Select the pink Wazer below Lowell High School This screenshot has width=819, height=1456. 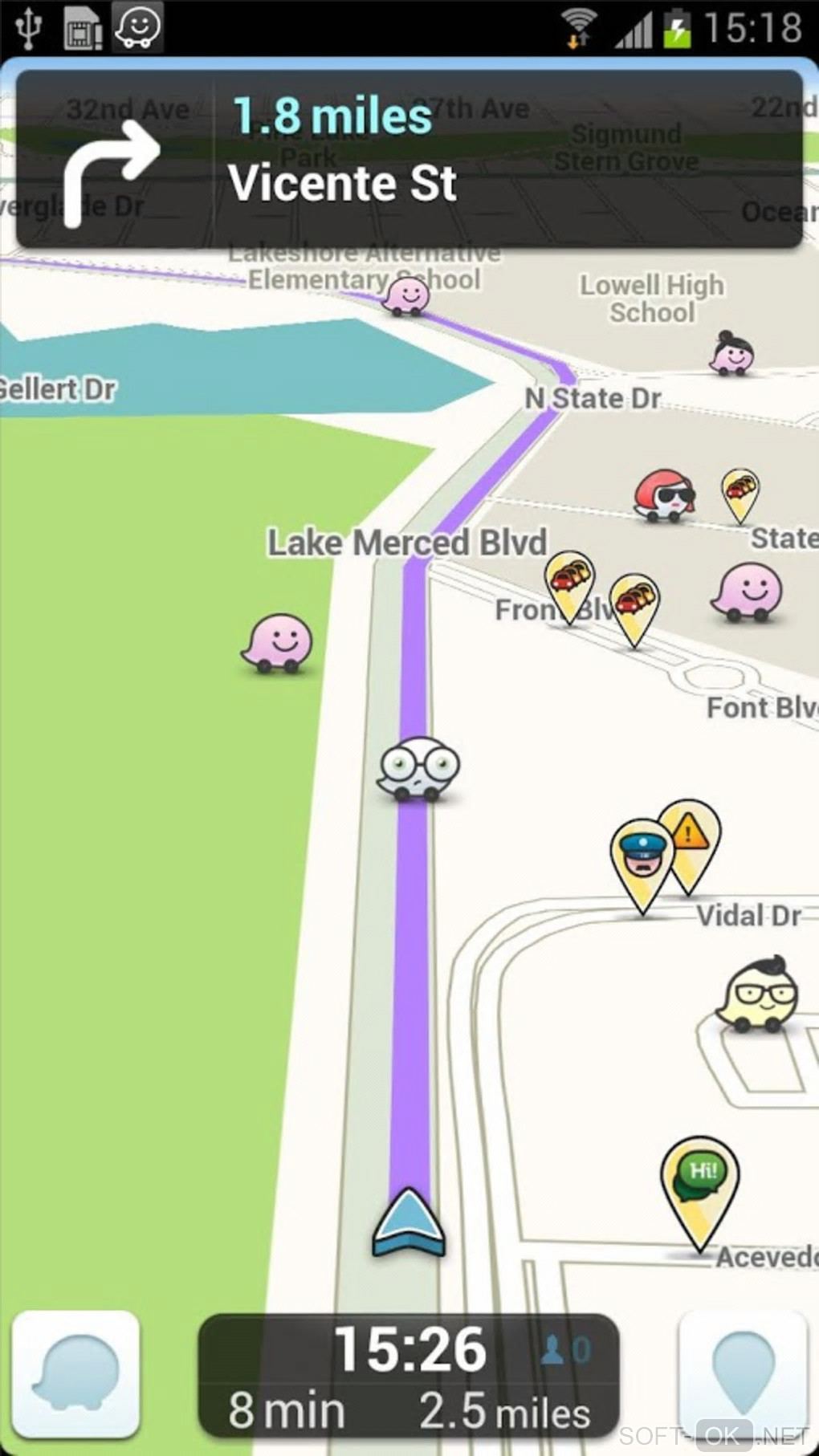point(732,354)
